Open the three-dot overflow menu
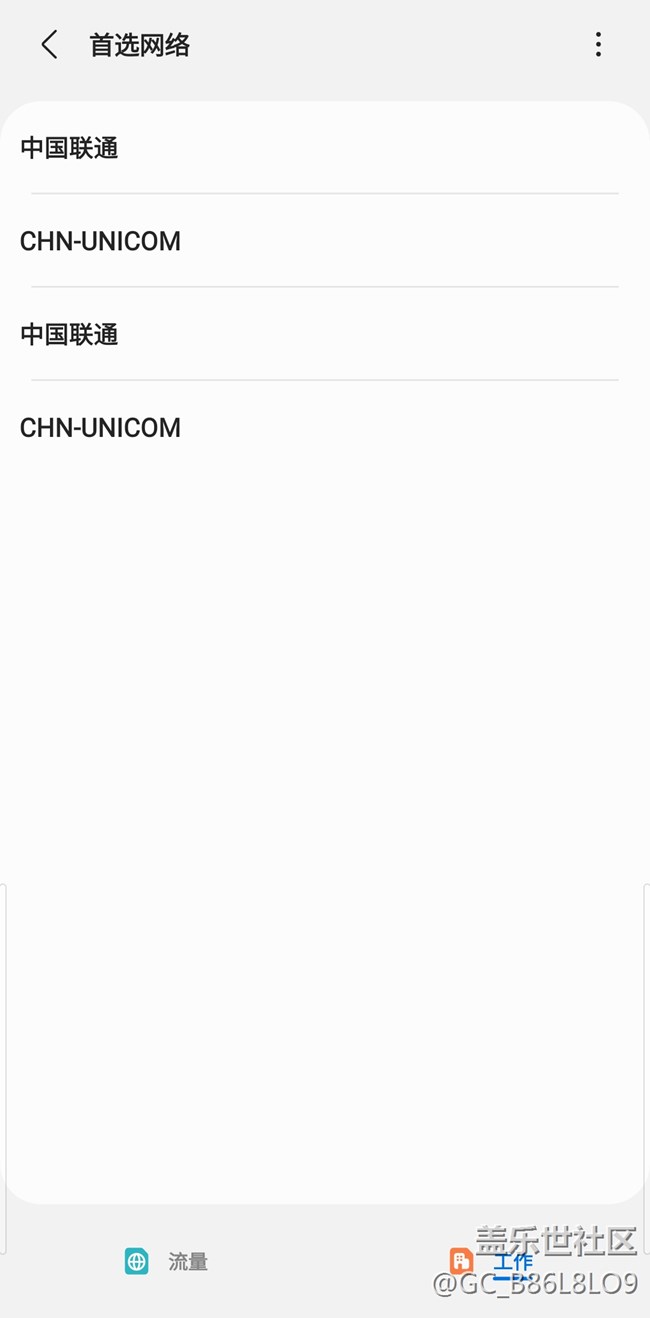Screen dimensions: 650x1318 tap(598, 45)
